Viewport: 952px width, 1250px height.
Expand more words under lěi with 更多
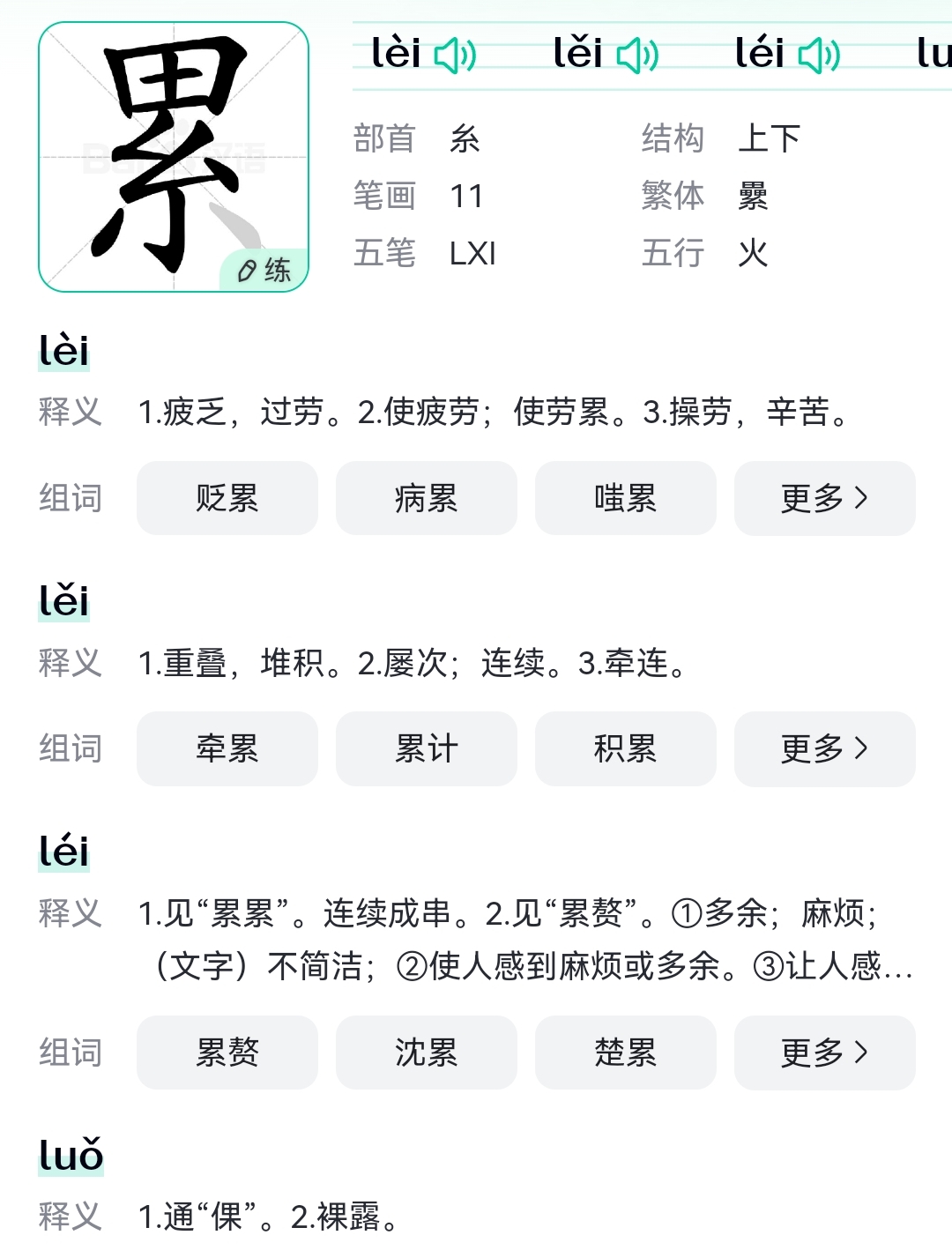(823, 748)
